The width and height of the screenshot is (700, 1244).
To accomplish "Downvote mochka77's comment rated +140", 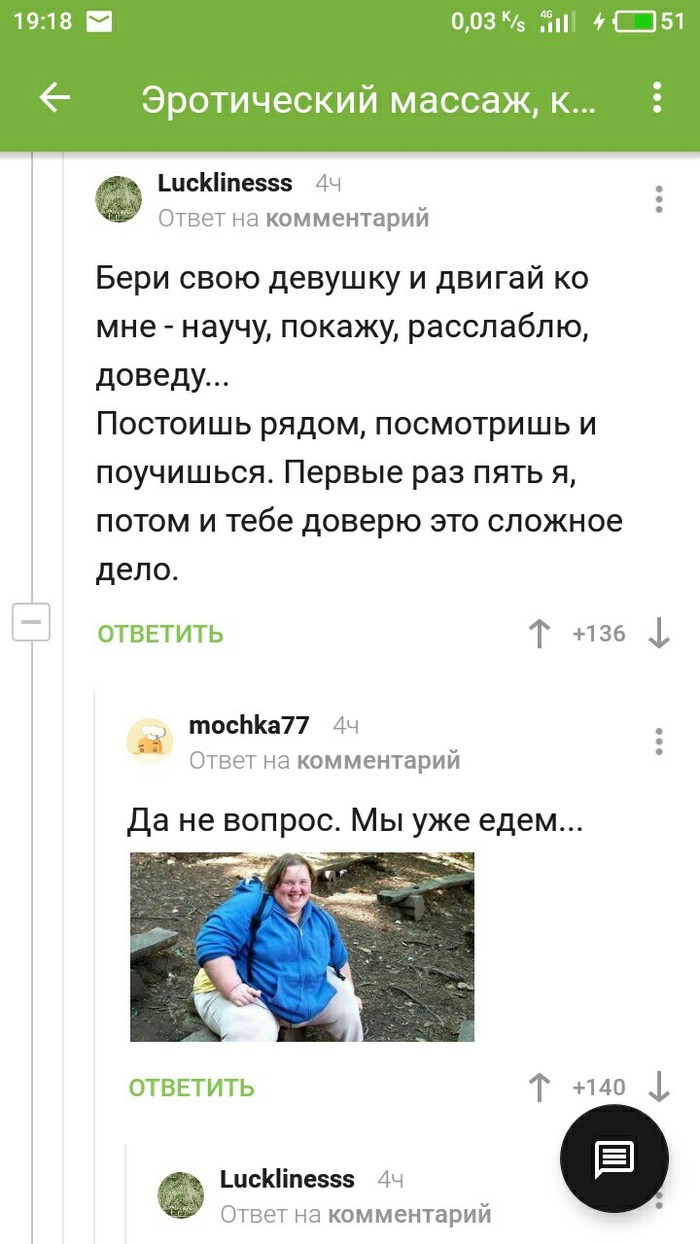I will click(659, 1087).
